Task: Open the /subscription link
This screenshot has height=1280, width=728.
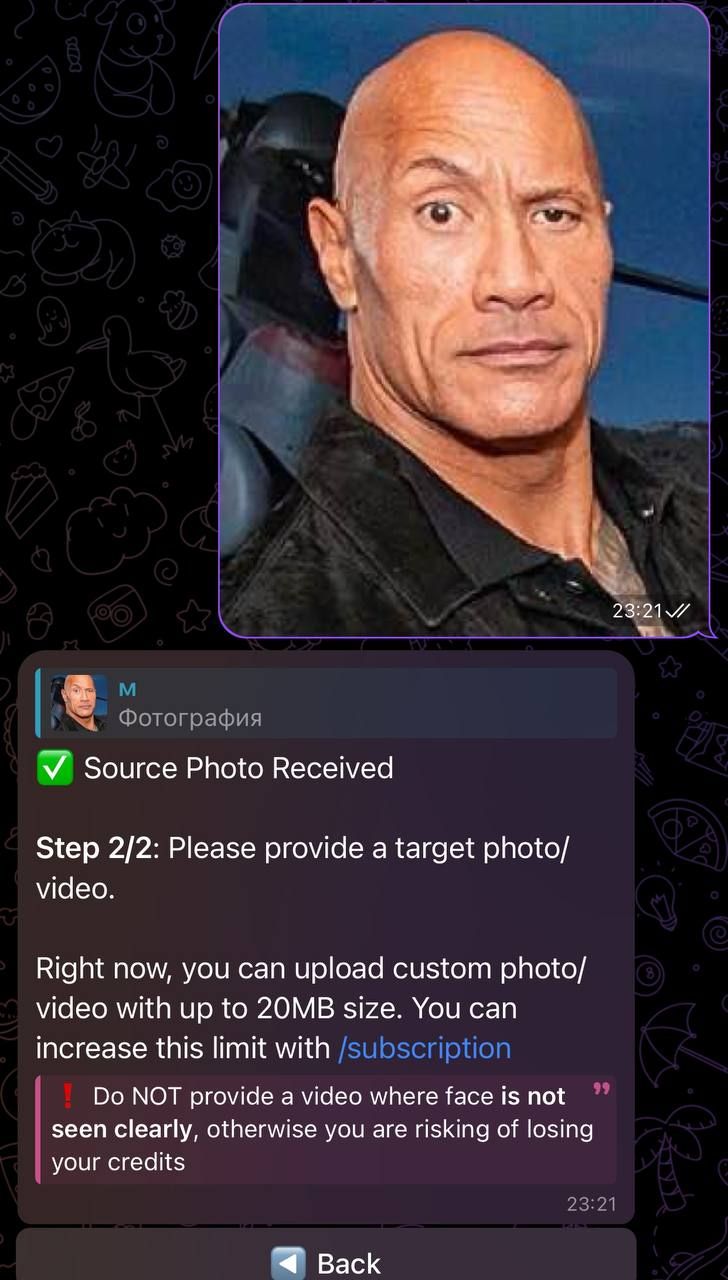Action: [423, 1047]
